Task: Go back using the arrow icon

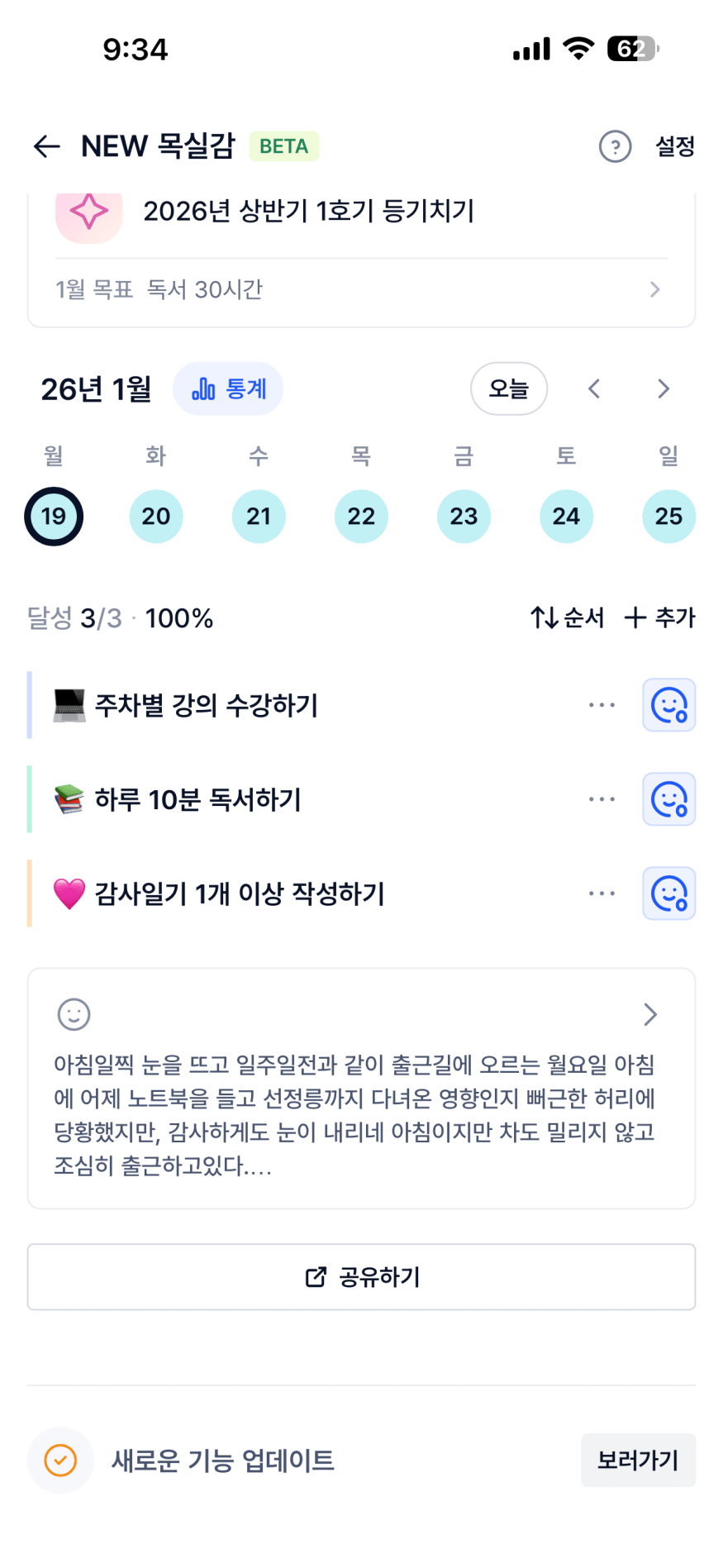Action: pos(47,147)
